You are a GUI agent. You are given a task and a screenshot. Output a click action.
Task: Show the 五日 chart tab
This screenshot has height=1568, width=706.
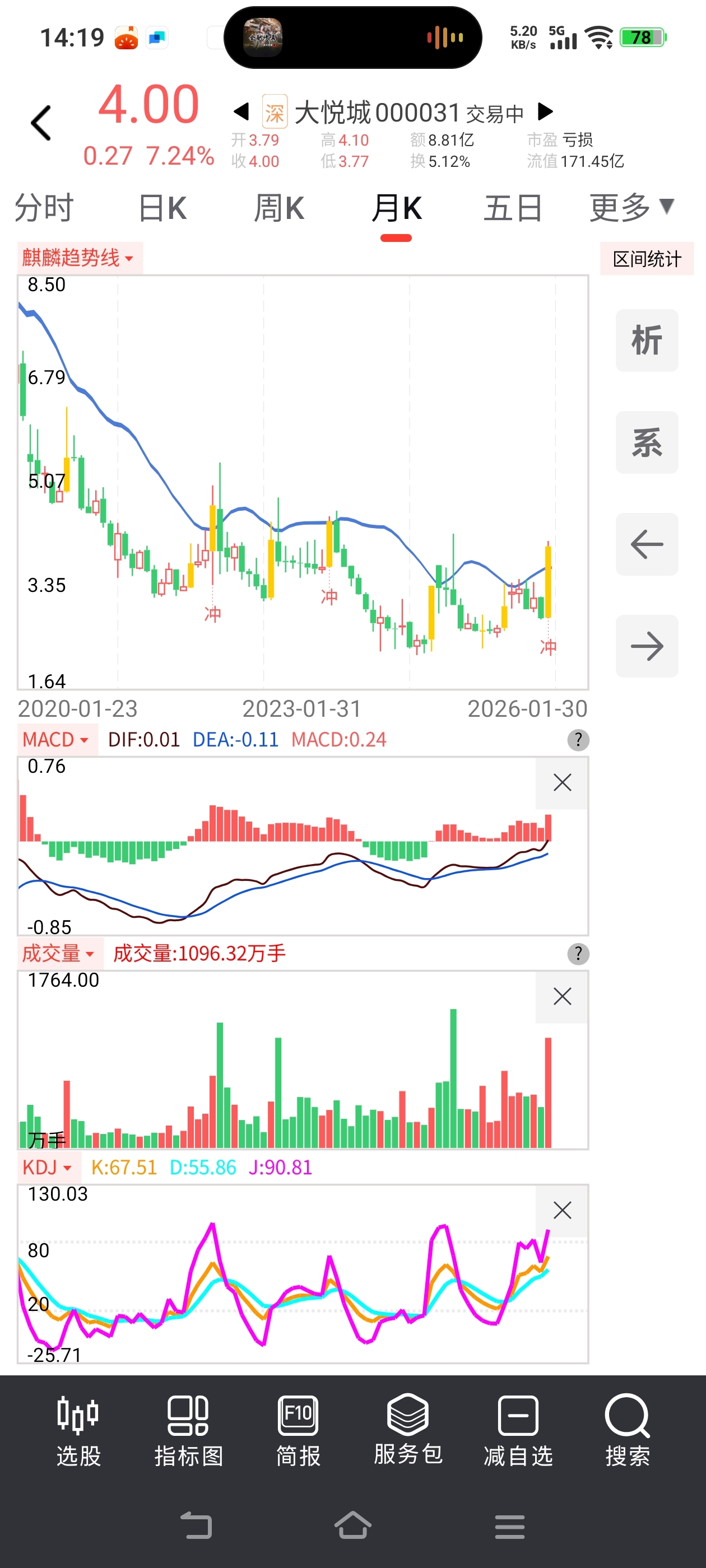[x=513, y=208]
